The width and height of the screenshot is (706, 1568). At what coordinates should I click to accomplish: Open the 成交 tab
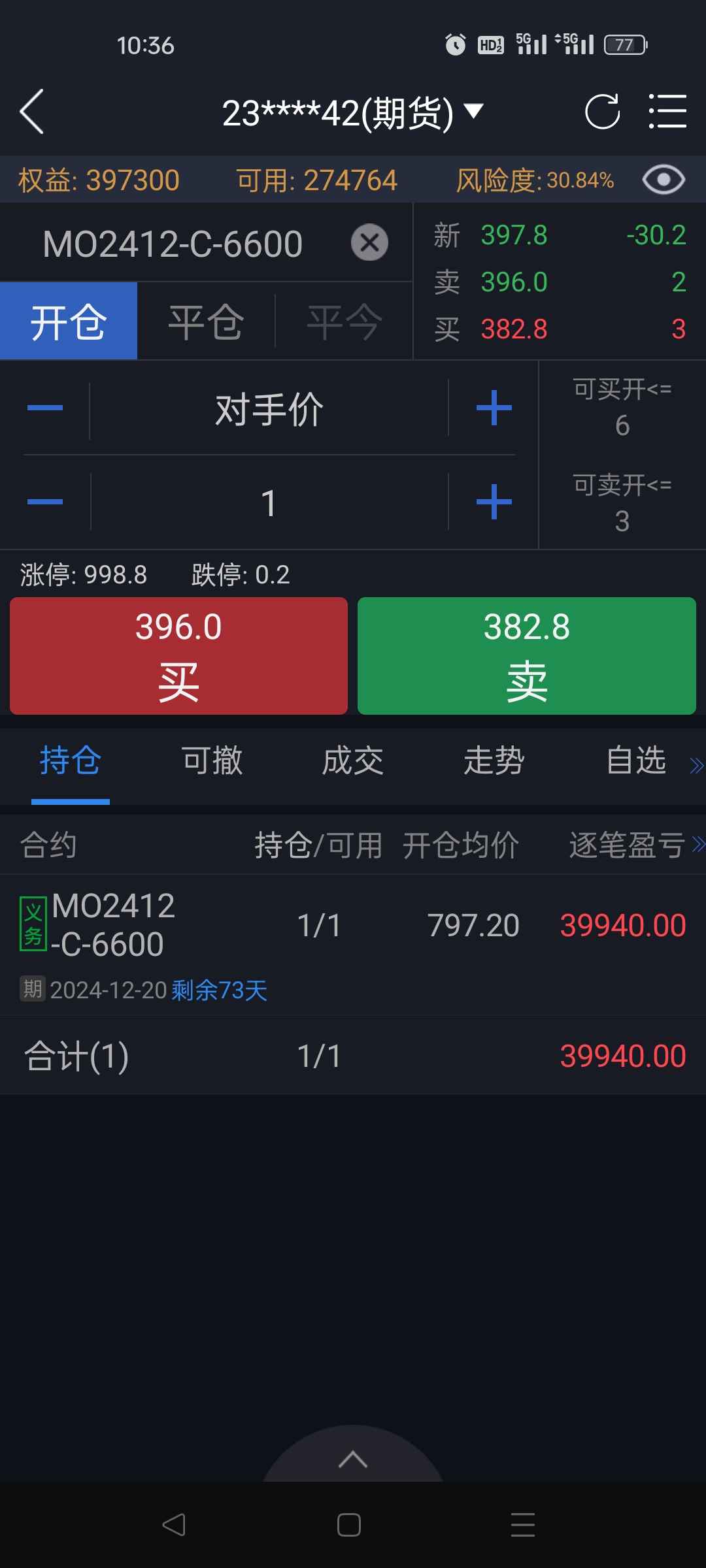click(353, 761)
